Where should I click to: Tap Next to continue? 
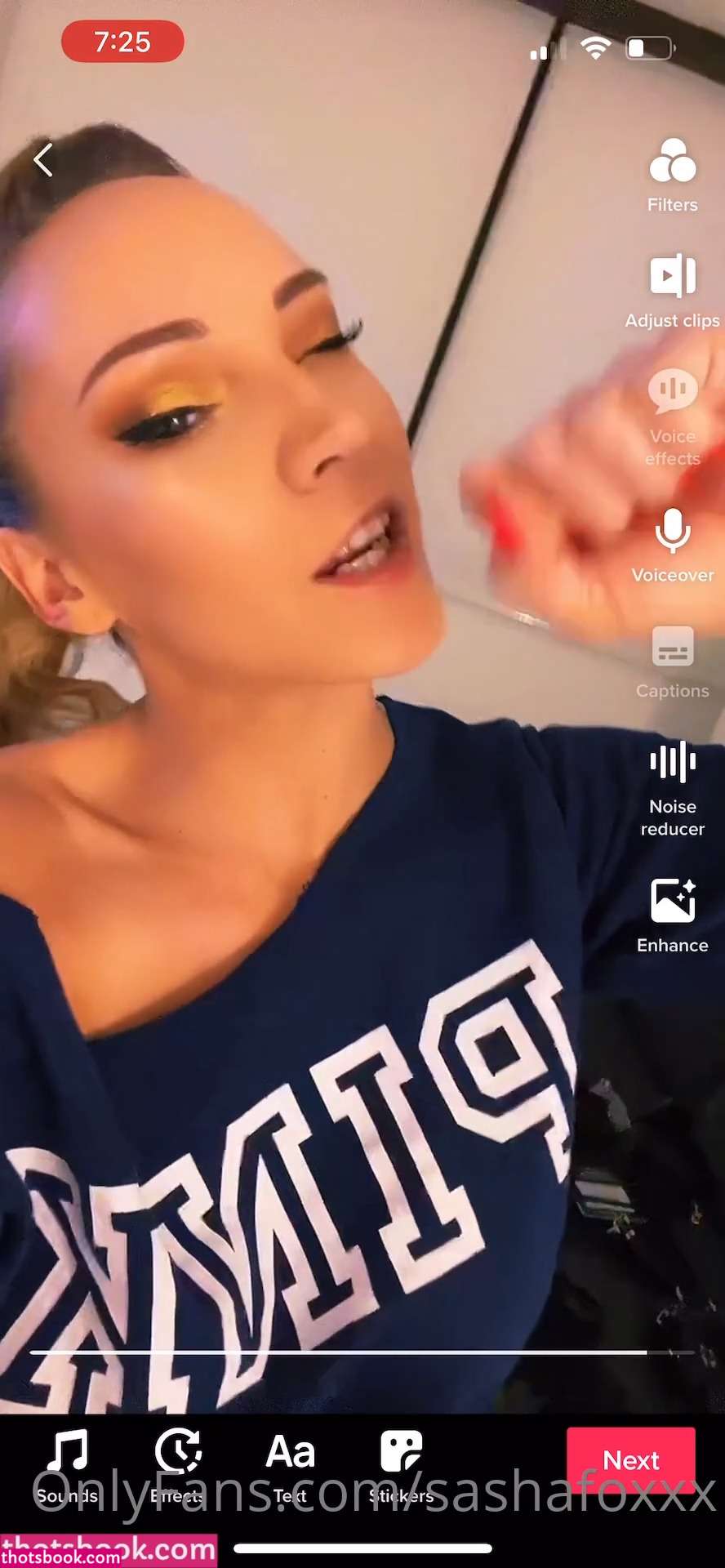pyautogui.click(x=630, y=1460)
